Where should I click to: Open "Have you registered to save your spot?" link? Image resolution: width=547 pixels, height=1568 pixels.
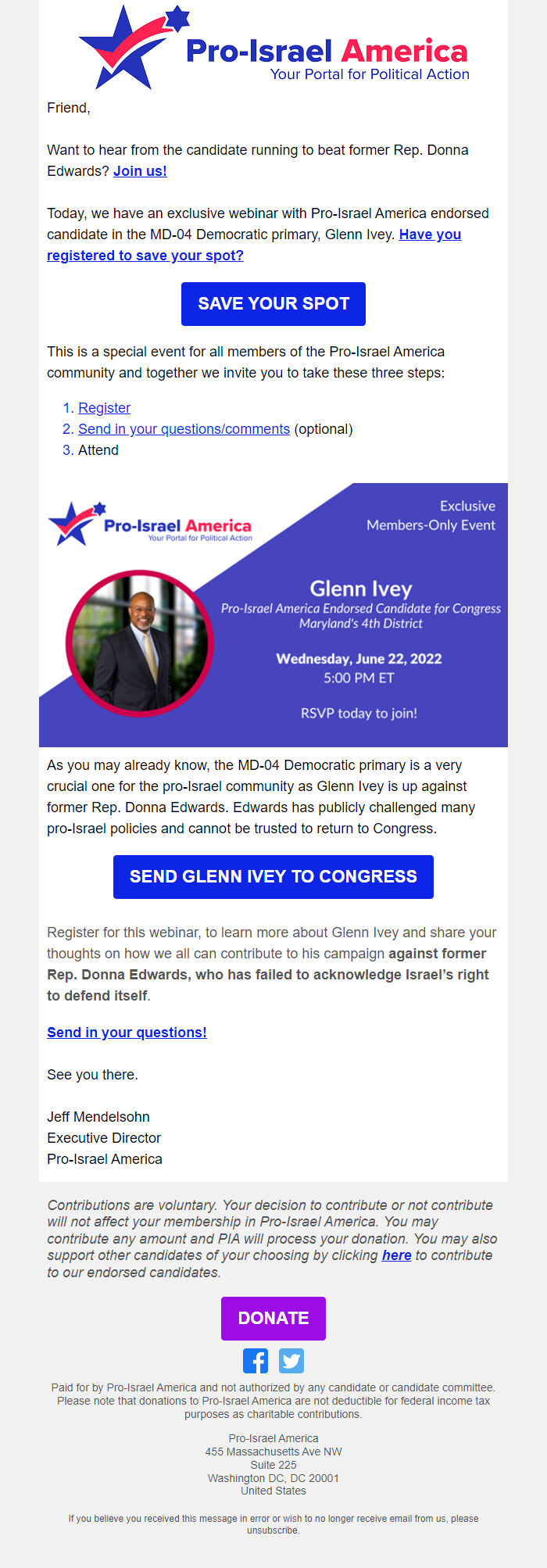click(254, 245)
